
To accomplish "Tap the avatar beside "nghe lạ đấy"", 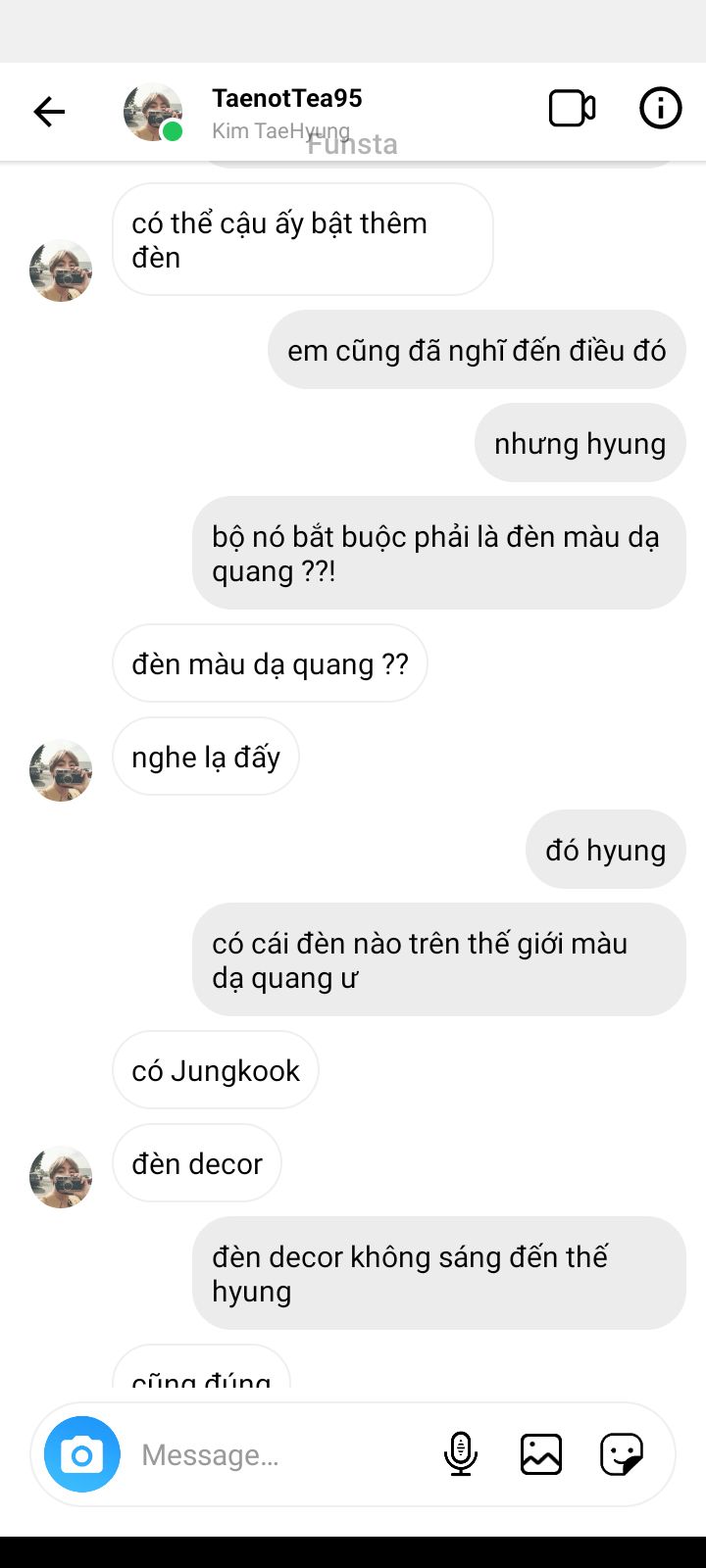I will coord(61,770).
